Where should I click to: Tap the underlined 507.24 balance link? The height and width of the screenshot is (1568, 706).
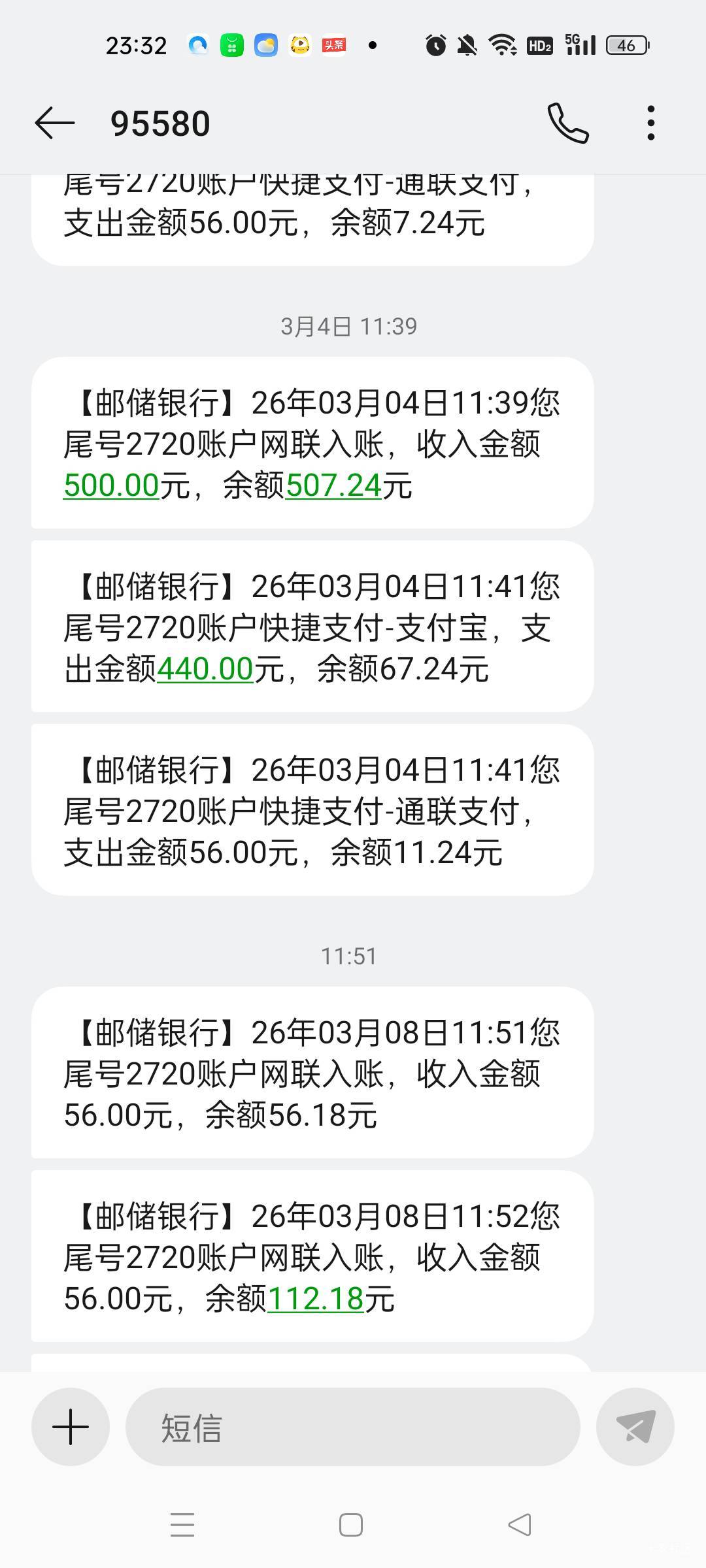[333, 486]
